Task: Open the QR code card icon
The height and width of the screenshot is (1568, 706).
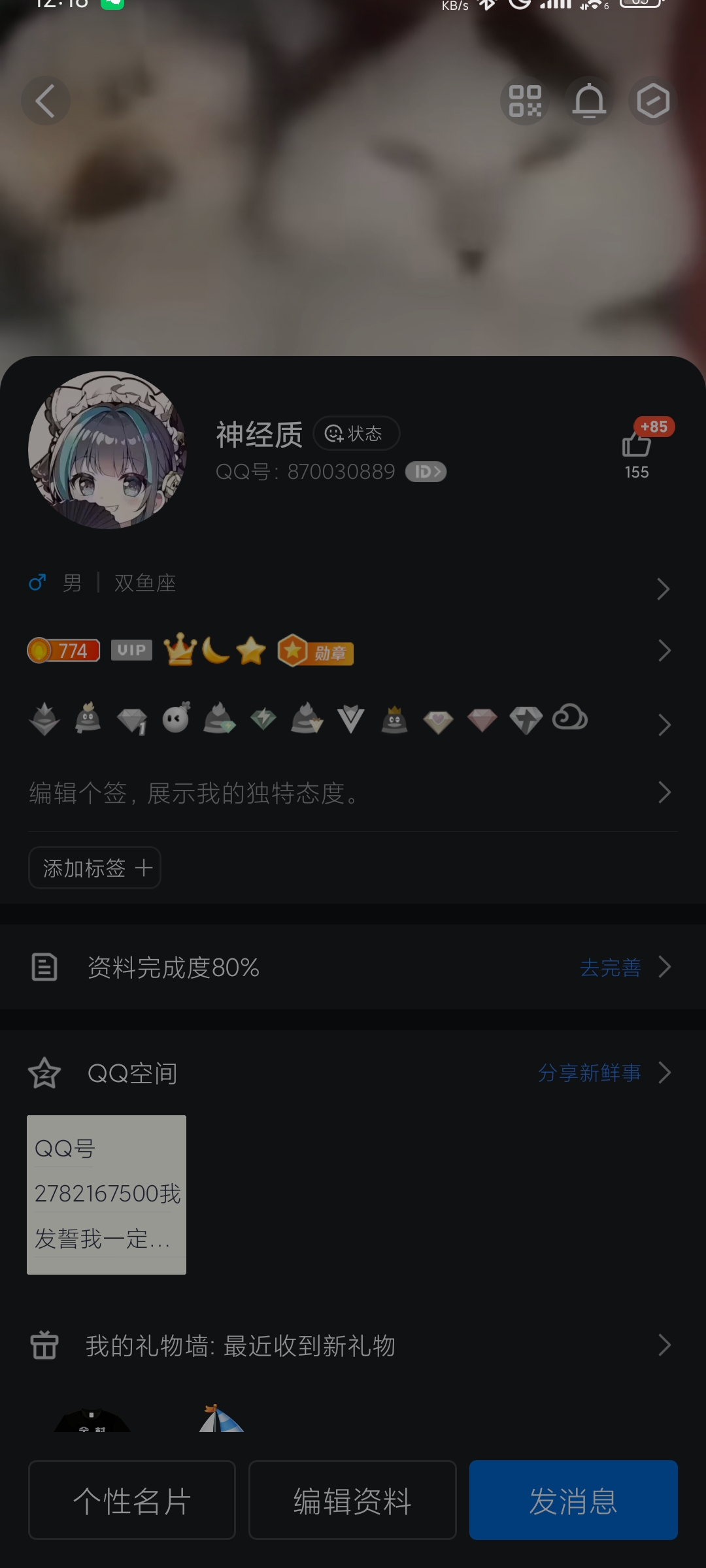Action: pos(525,101)
